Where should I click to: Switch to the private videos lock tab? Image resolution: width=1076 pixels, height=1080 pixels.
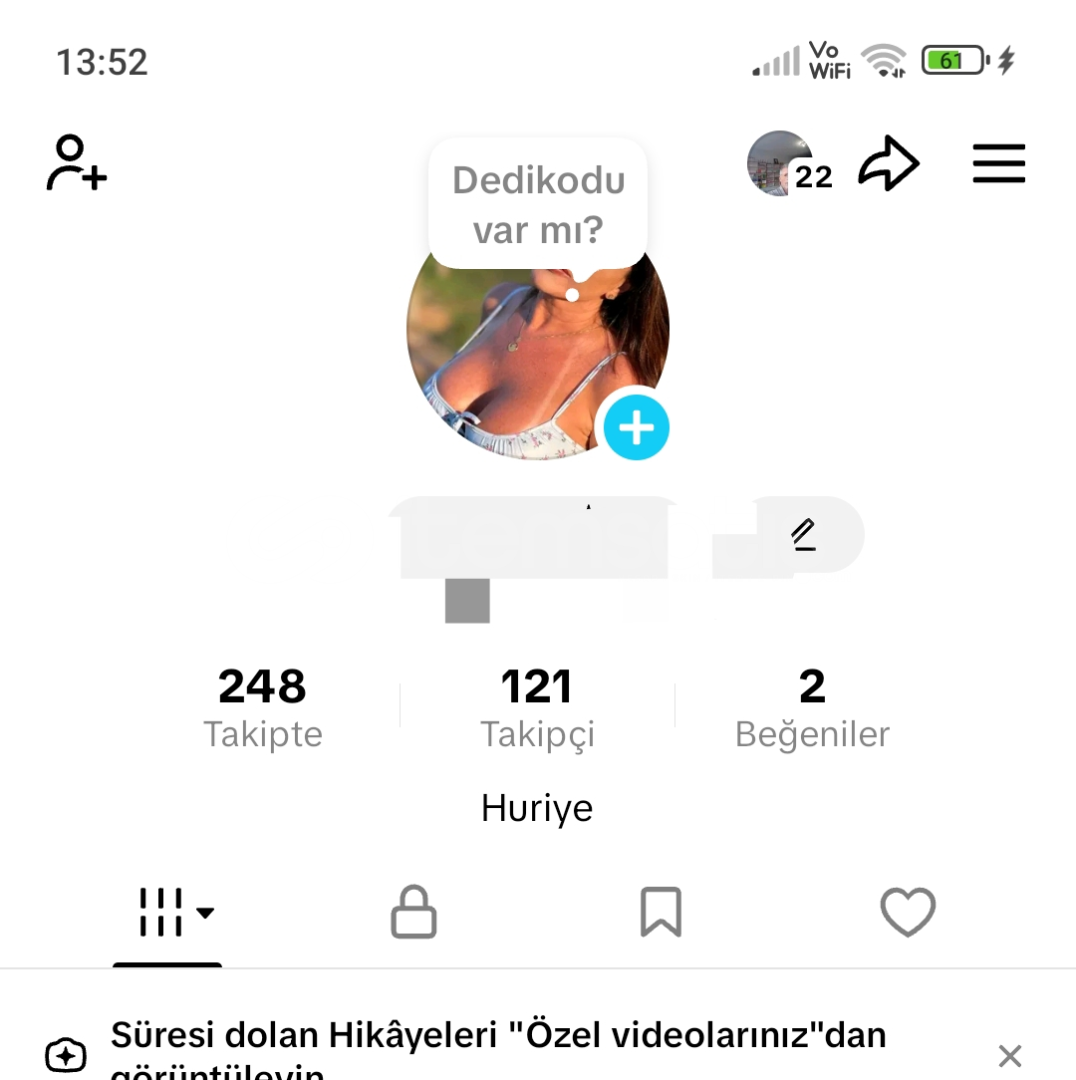tap(413, 912)
